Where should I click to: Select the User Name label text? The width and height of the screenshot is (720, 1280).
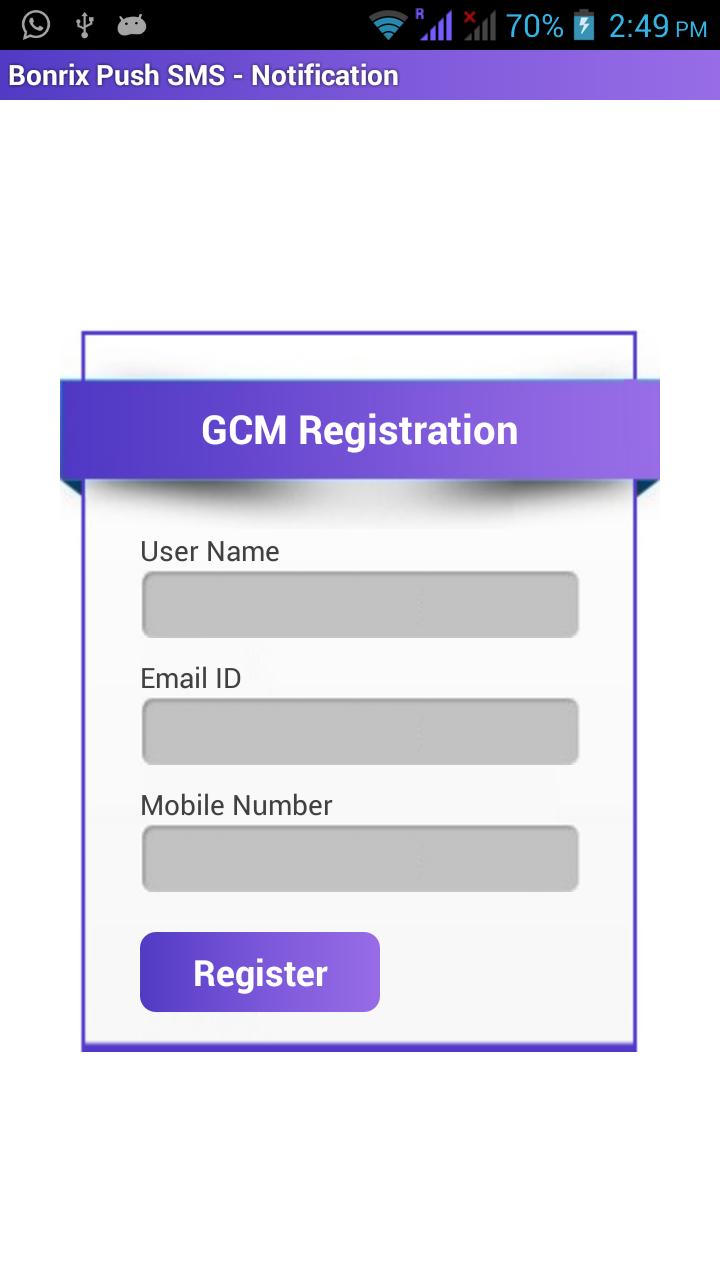coord(209,551)
